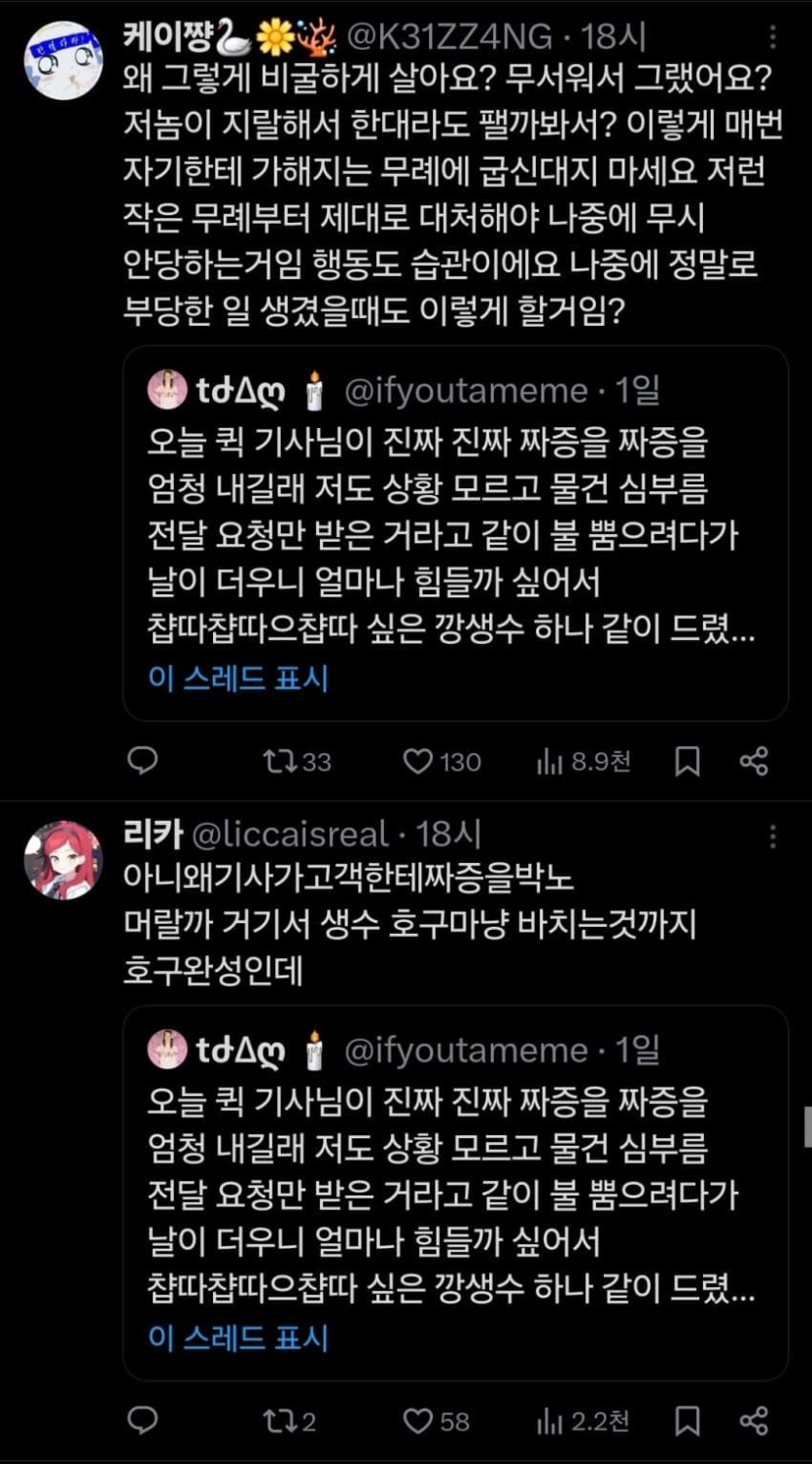Visit @K31ZZ4NG profile from the username
Viewport: 812px width, 1464px height.
pyautogui.click(x=451, y=37)
